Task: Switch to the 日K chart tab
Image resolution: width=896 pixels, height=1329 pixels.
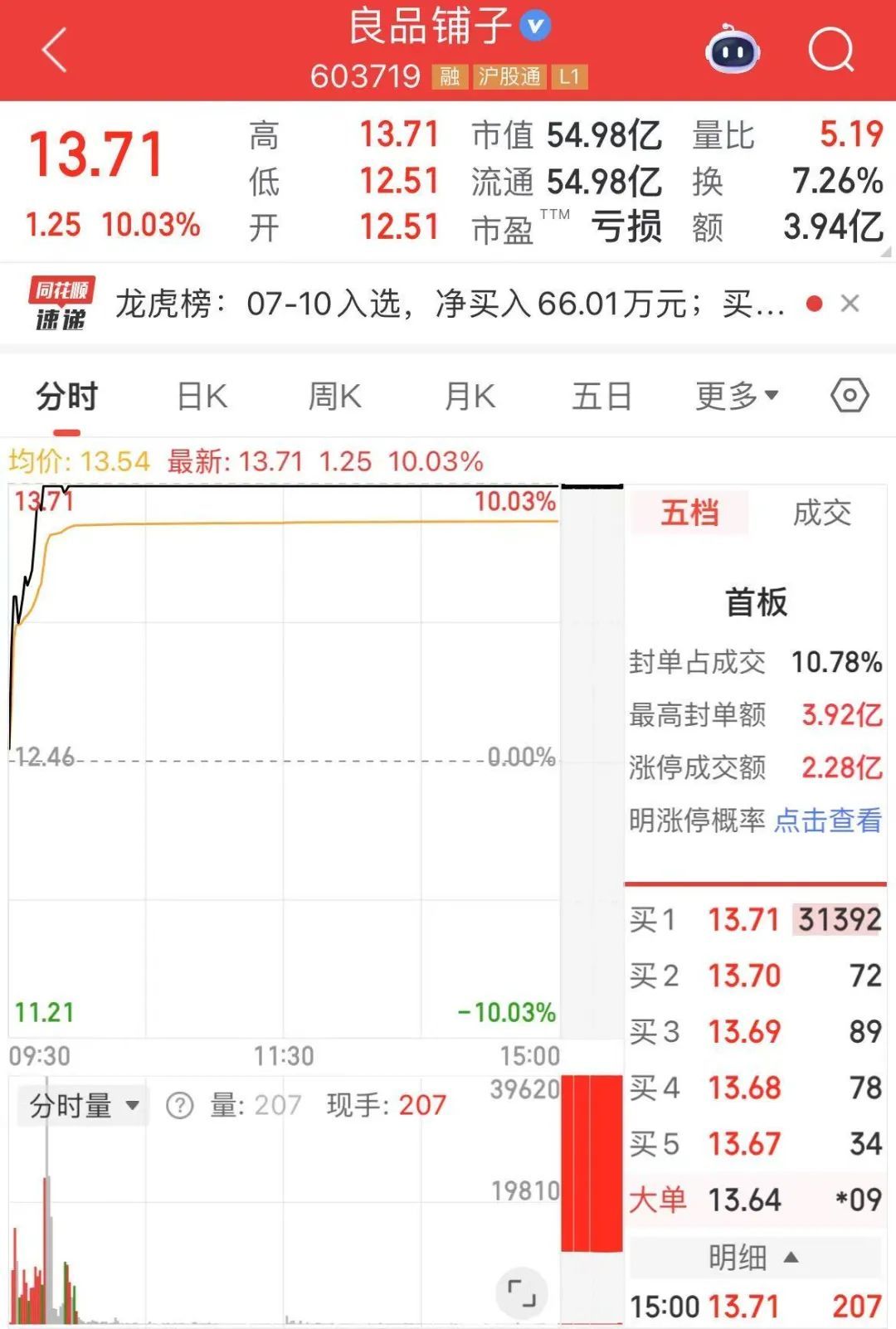Action: (x=202, y=397)
